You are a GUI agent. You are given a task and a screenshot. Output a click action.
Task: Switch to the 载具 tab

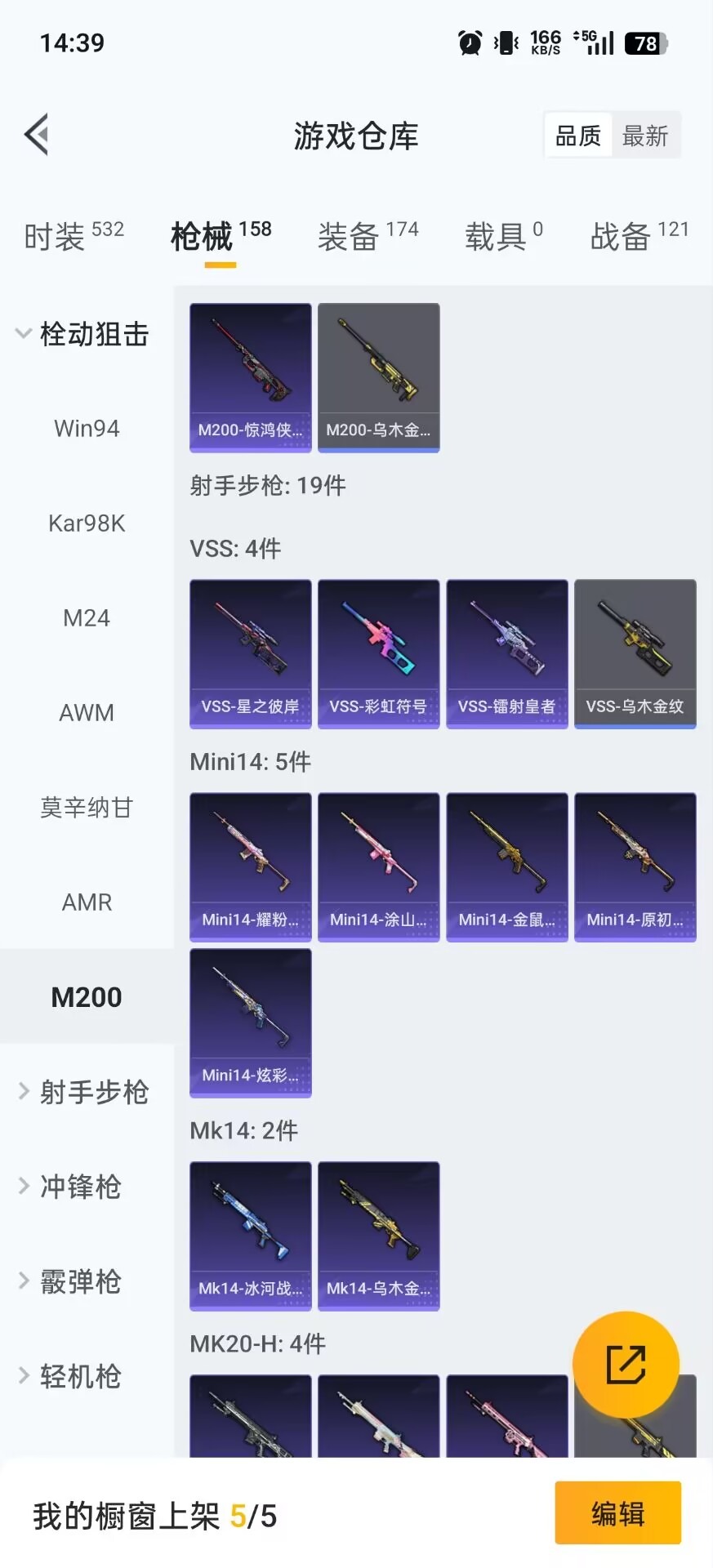(503, 236)
